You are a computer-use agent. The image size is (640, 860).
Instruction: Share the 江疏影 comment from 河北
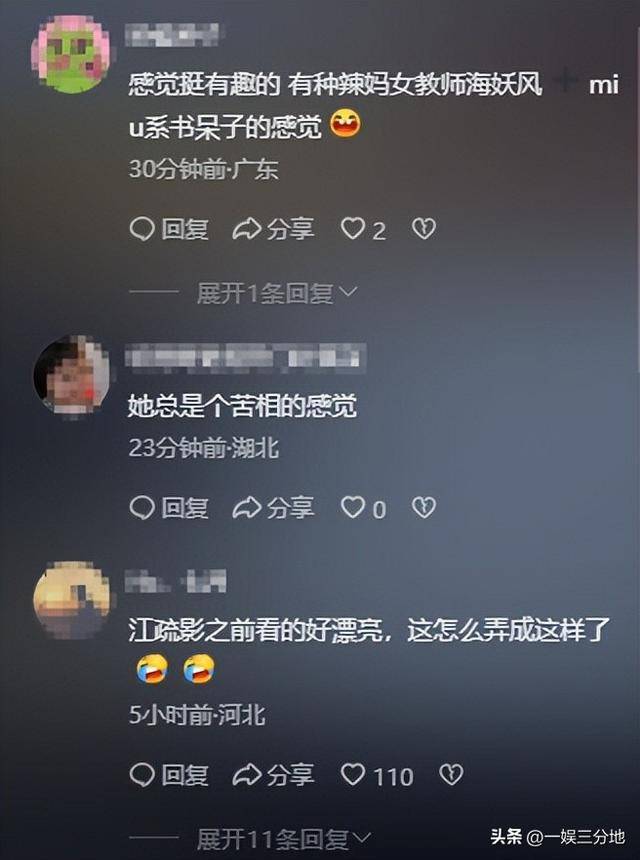click(x=273, y=775)
